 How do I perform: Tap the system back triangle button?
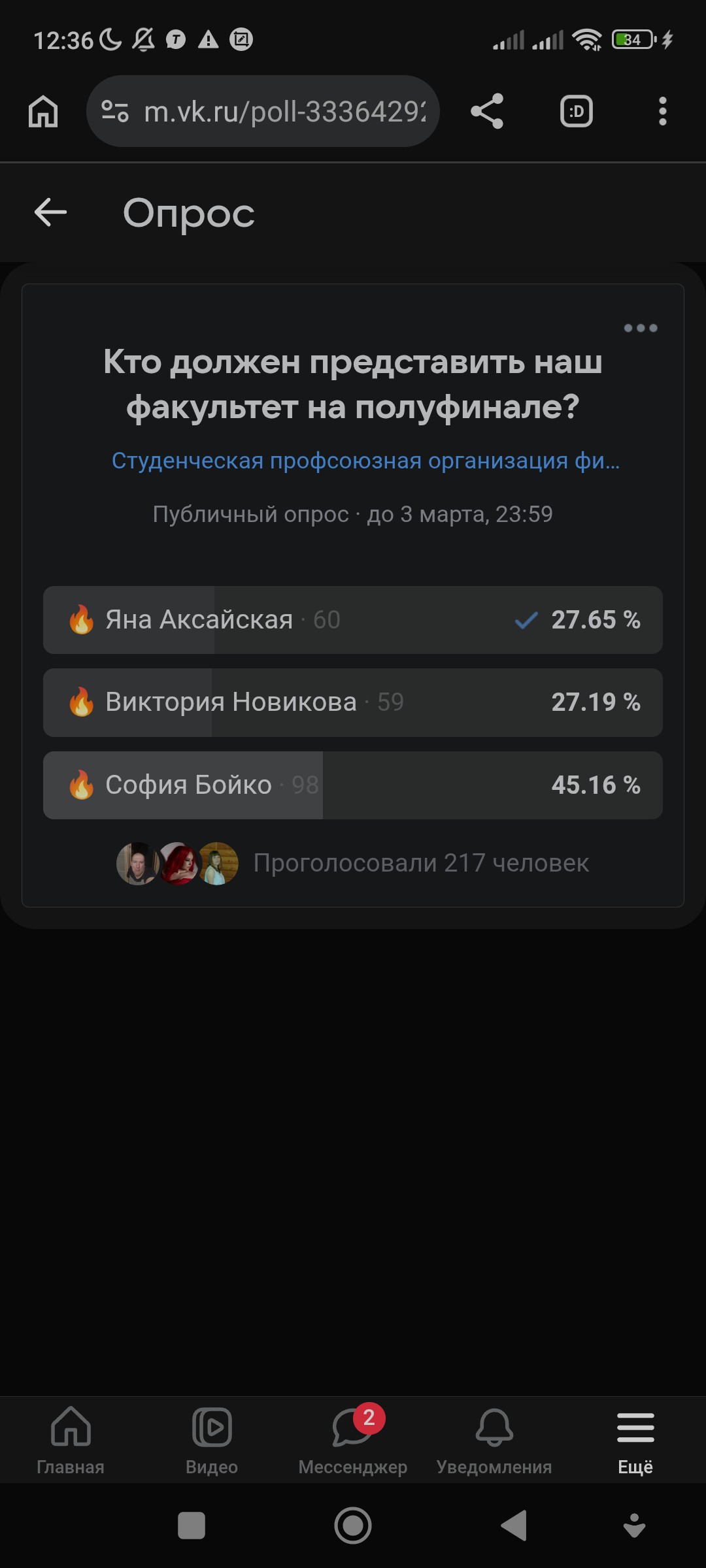[x=514, y=1526]
